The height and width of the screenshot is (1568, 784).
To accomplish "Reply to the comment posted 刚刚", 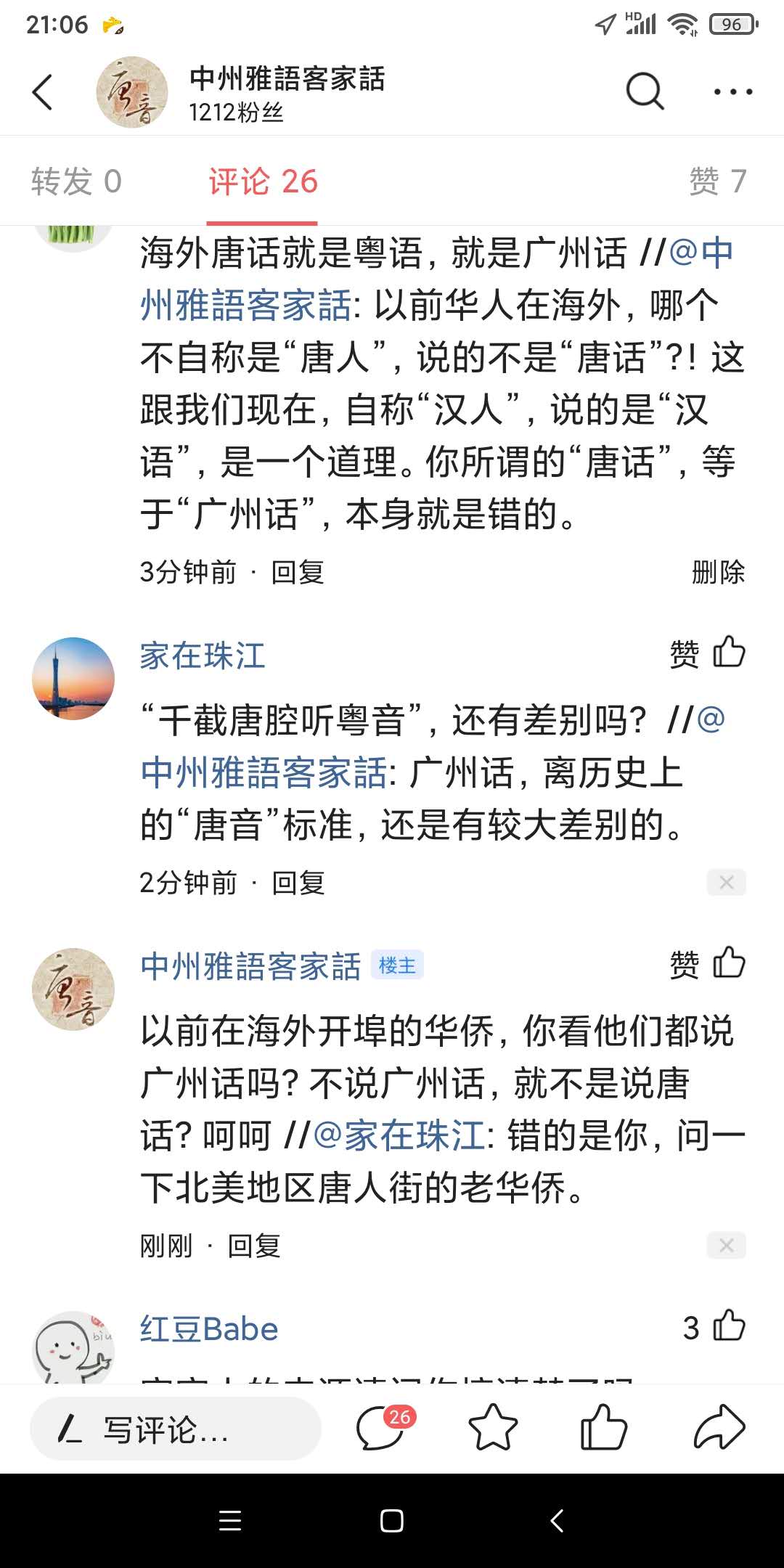I will pos(254,1246).
